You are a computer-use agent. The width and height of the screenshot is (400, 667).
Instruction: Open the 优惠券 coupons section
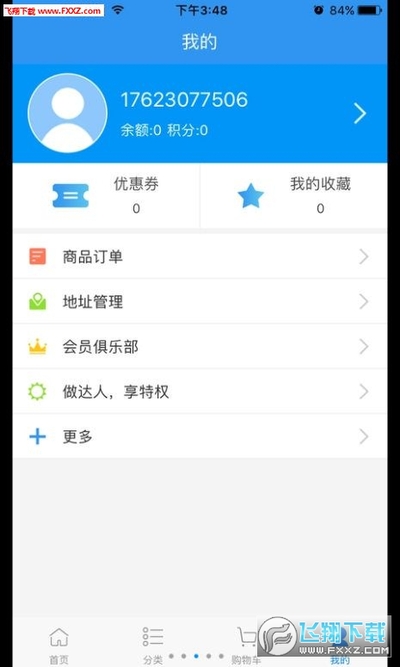click(106, 196)
